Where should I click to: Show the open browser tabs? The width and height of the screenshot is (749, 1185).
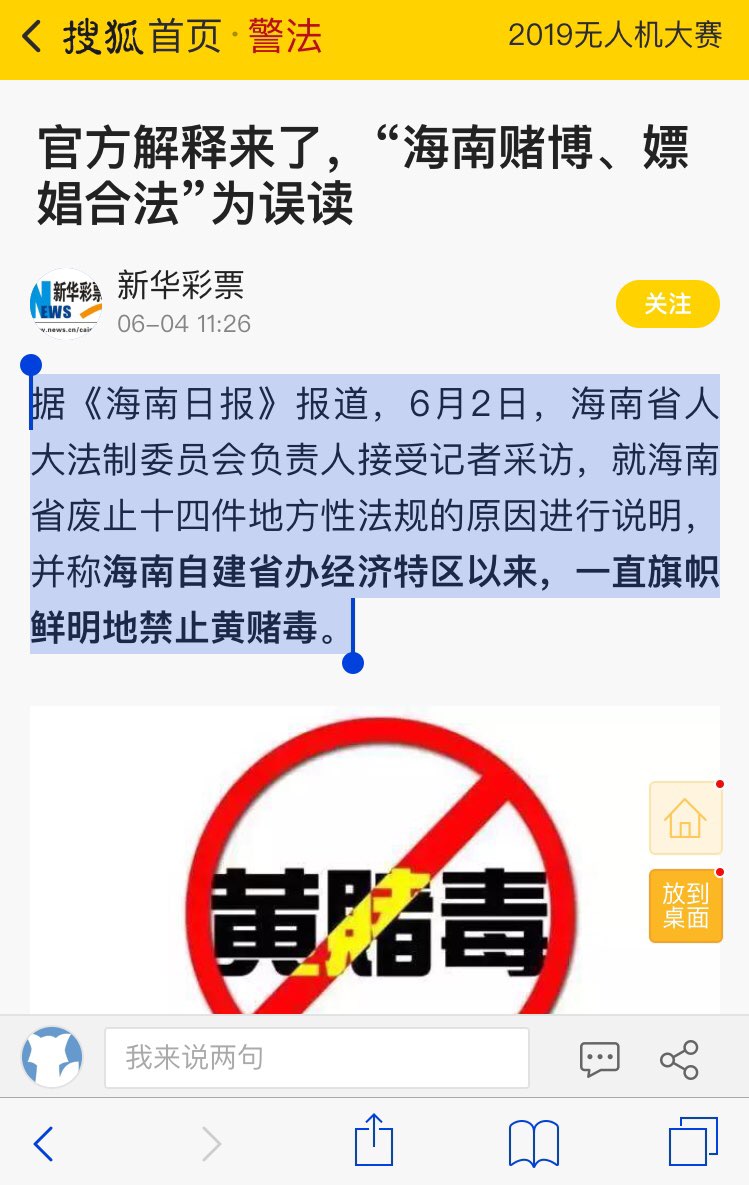(x=692, y=1141)
